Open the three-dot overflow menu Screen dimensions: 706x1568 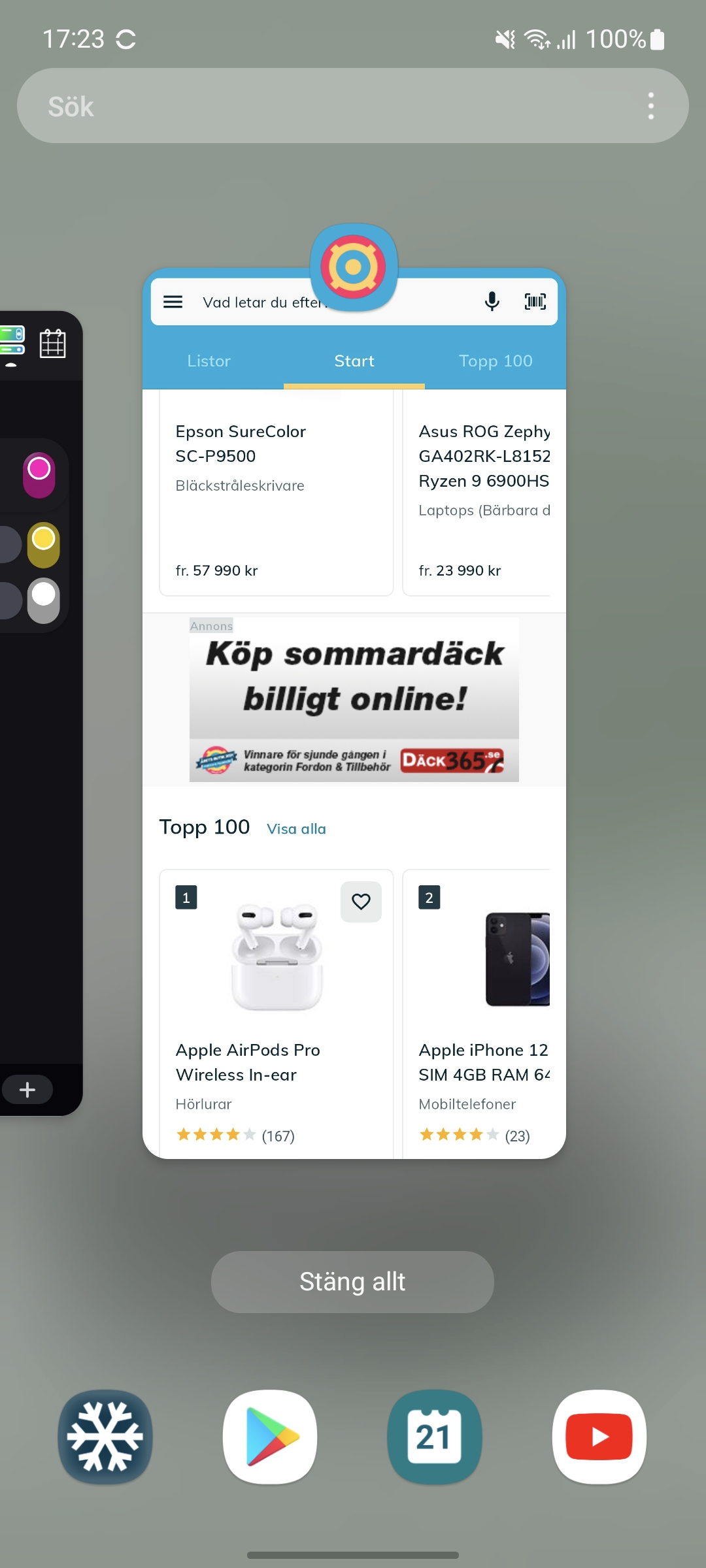tap(650, 106)
